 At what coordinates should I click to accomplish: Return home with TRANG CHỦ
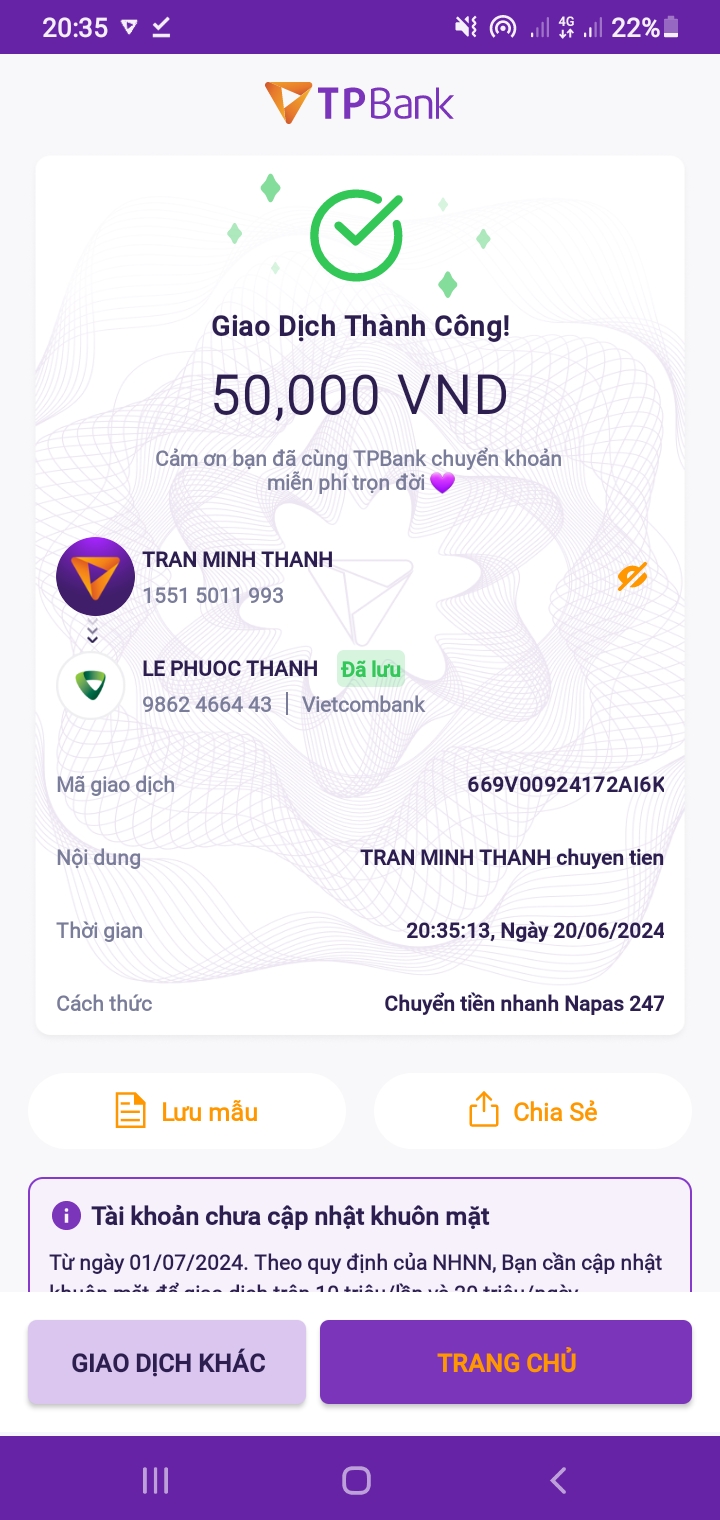(x=506, y=1362)
